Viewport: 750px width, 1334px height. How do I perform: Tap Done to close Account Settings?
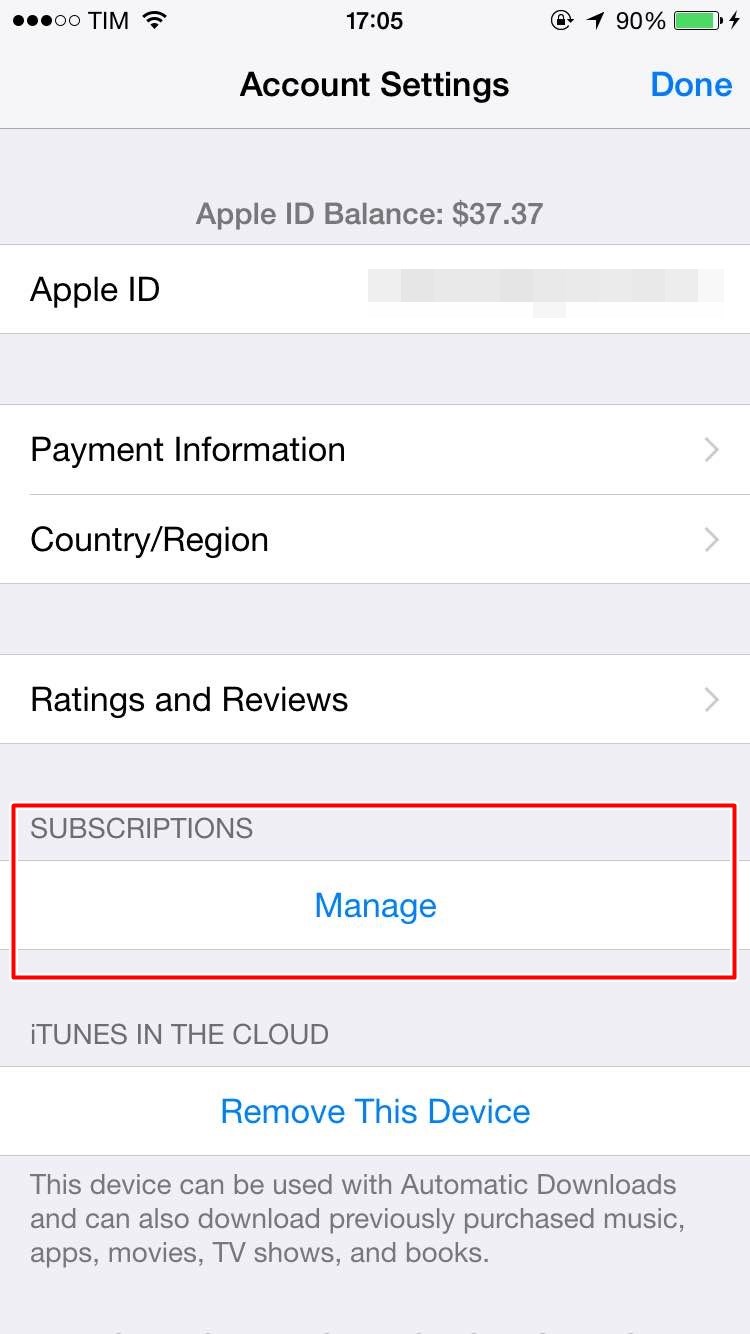click(x=691, y=84)
